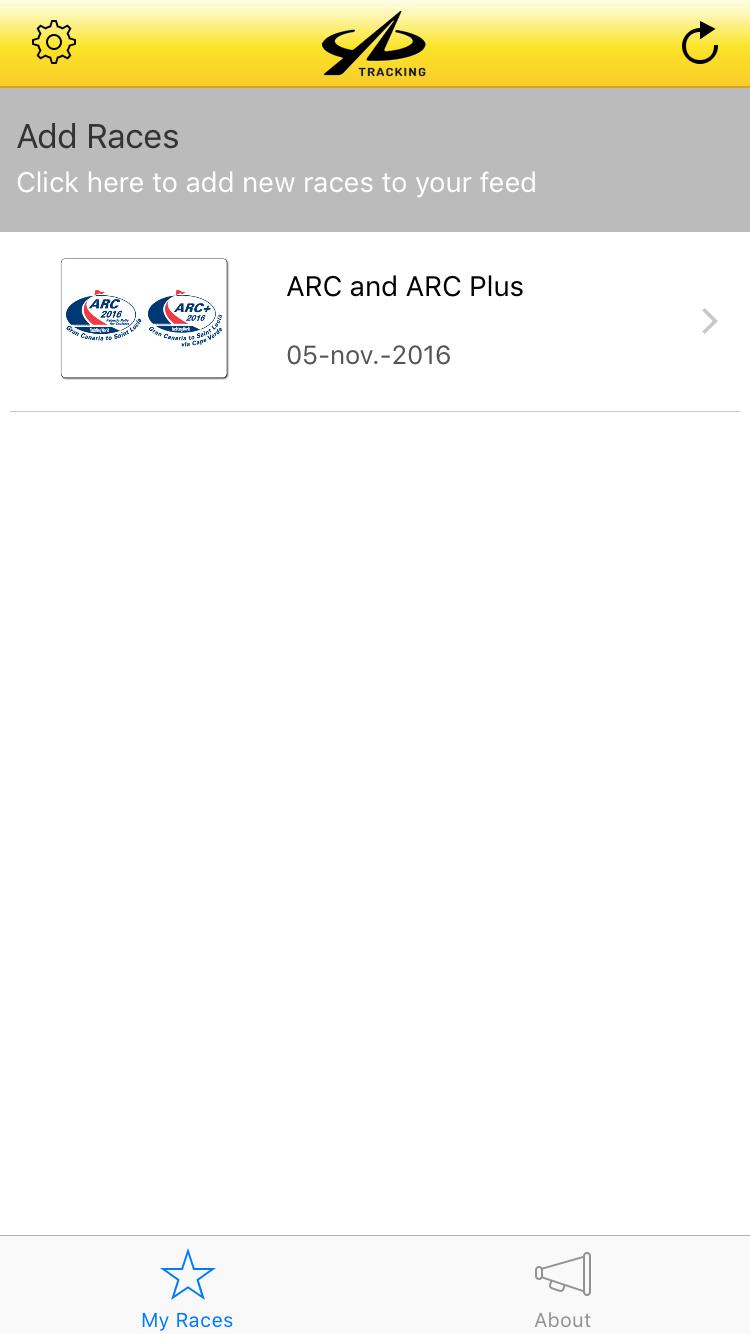Tap Add Races banner to add races
Viewport: 750px width, 1334px height.
[375, 160]
